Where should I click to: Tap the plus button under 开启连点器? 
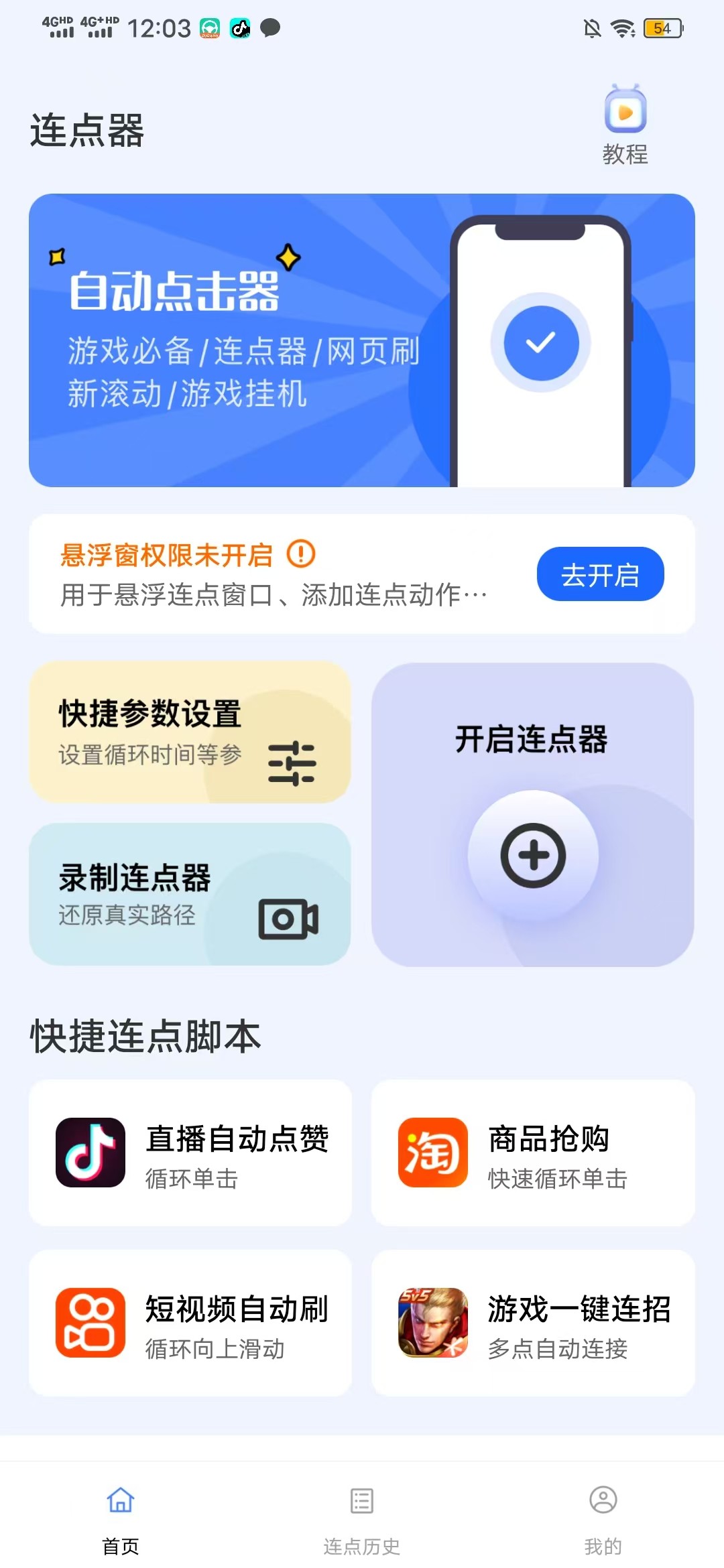click(533, 855)
